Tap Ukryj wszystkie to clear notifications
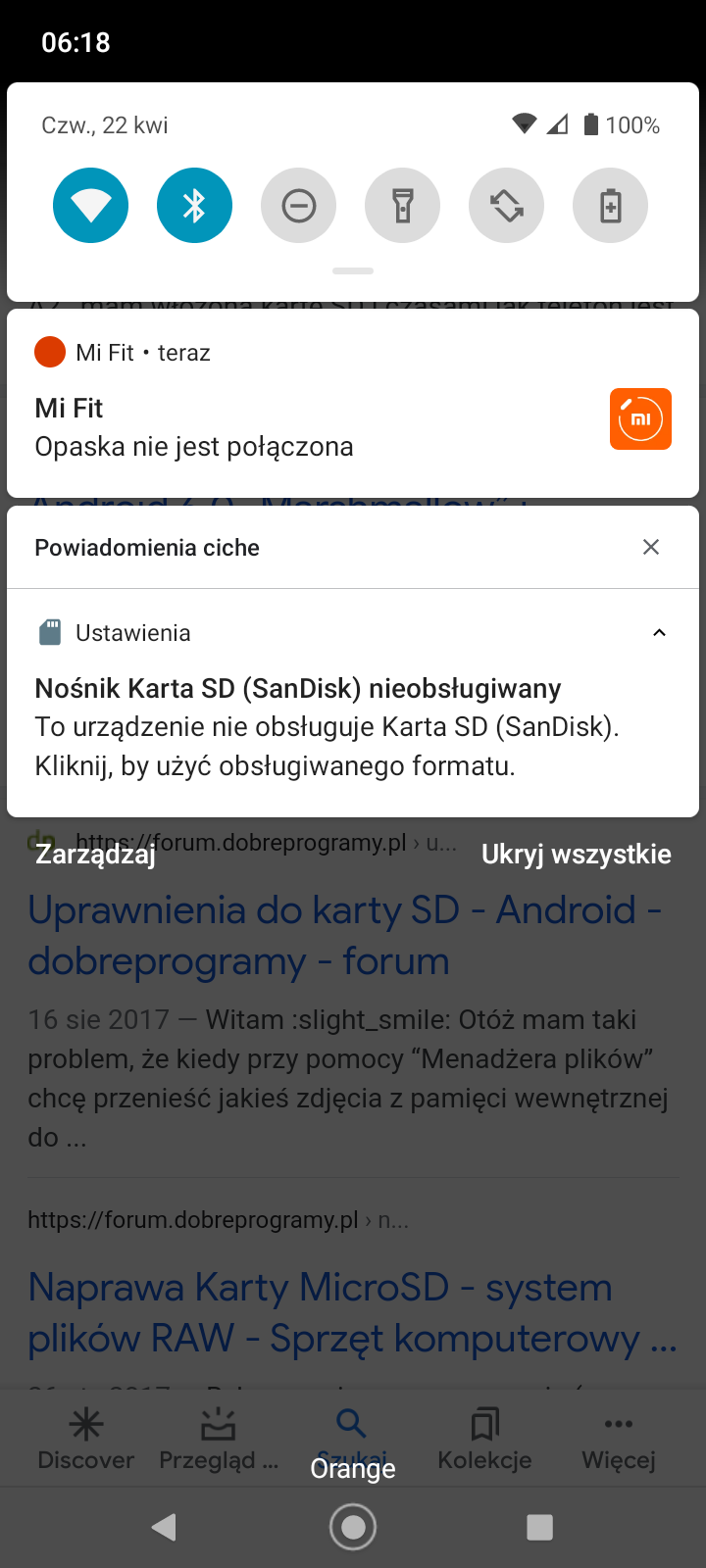This screenshot has height=1568, width=706. 576,855
